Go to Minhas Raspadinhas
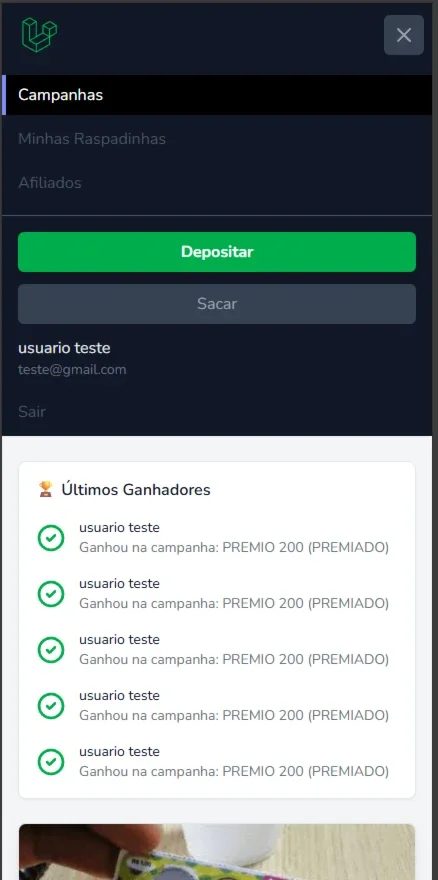Viewport: 438px width, 880px height. coord(217,139)
